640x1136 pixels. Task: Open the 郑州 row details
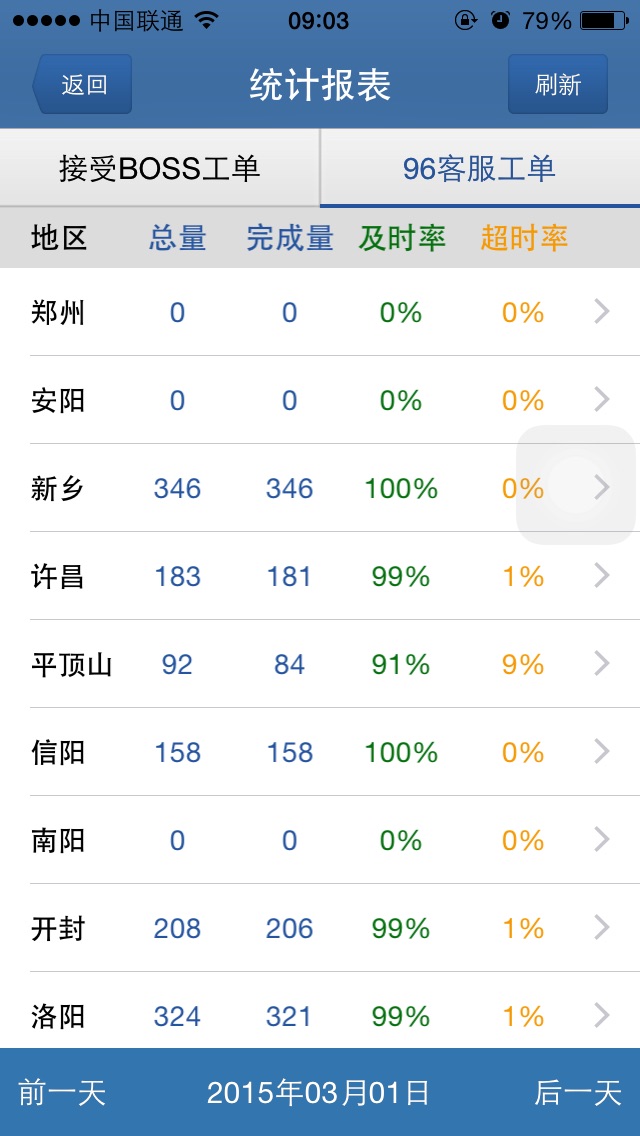click(x=320, y=312)
